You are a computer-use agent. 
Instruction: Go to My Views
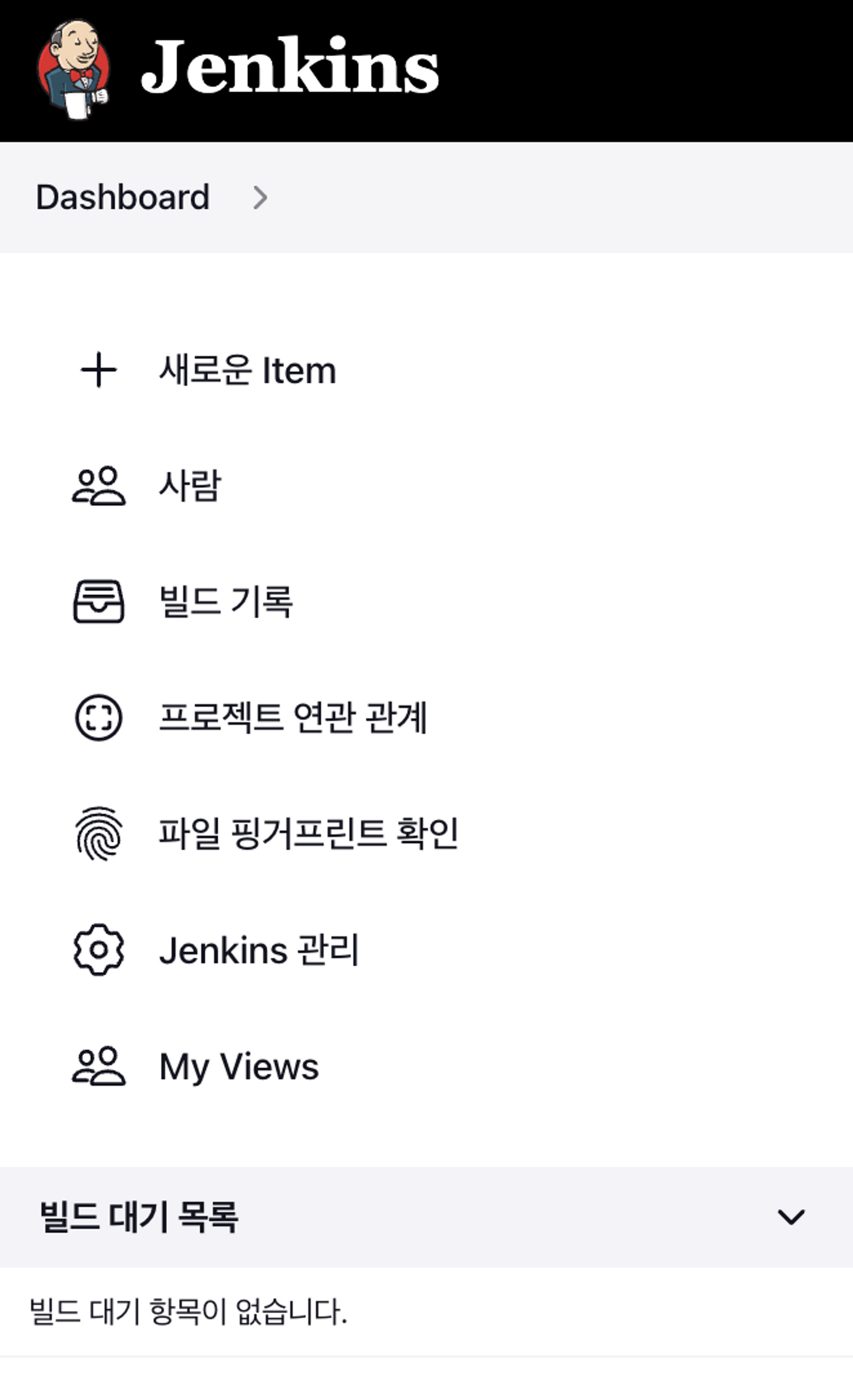click(x=238, y=1066)
